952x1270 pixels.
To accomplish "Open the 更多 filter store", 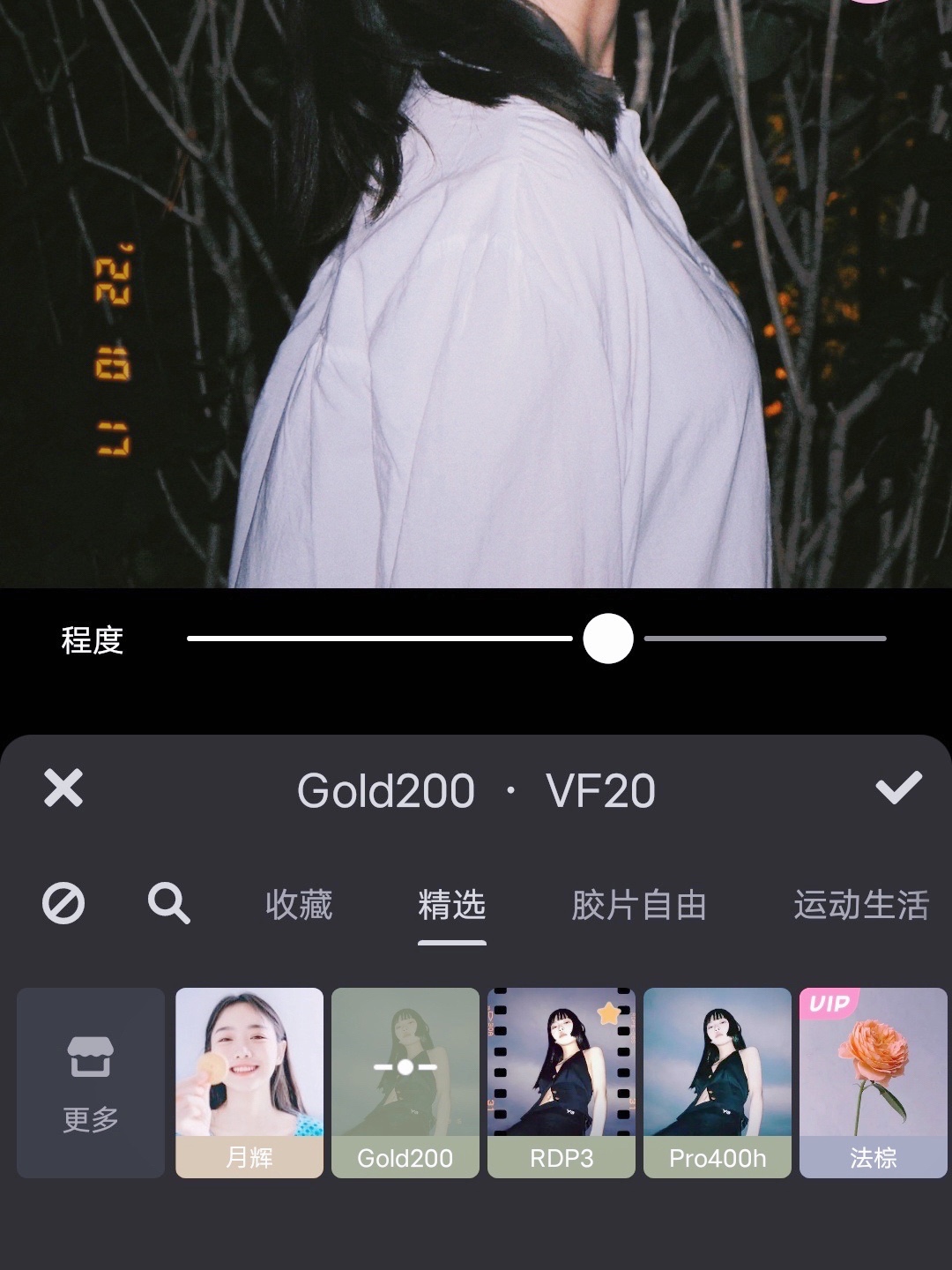I will [x=91, y=1083].
